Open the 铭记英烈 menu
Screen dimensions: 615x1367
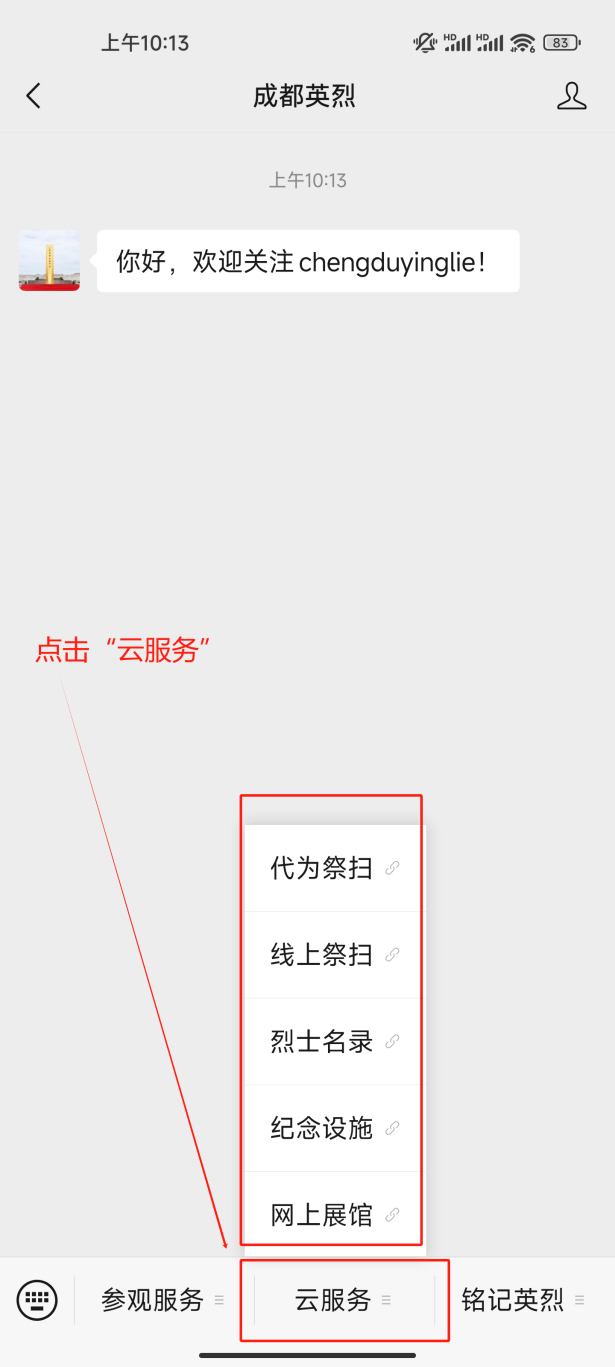[x=523, y=1300]
